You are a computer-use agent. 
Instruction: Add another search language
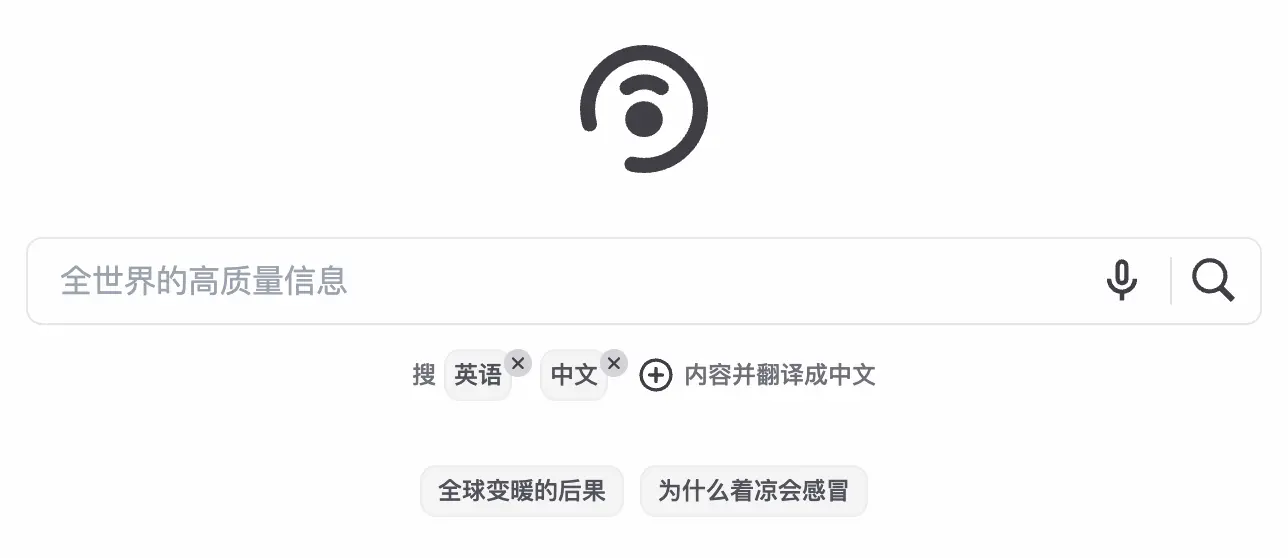(656, 375)
